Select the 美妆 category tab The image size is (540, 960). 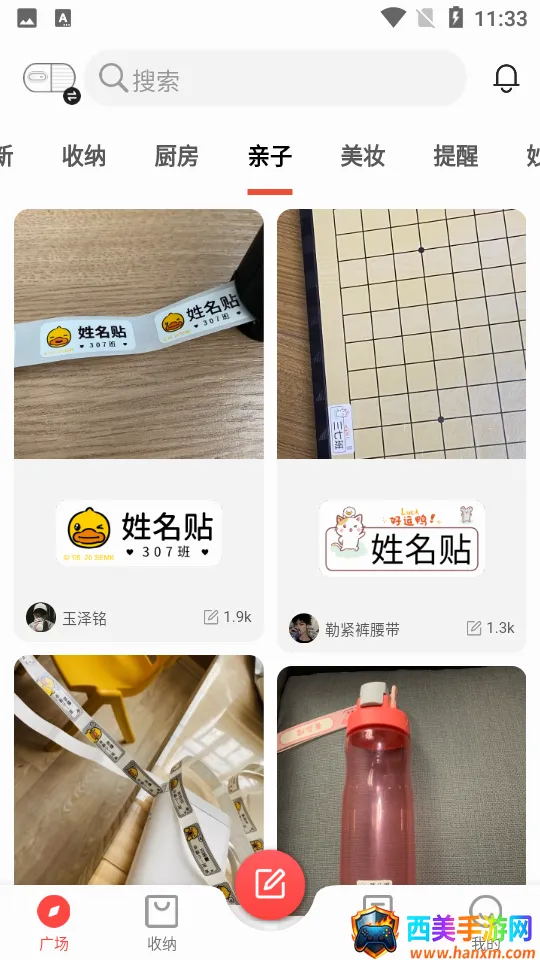[362, 156]
